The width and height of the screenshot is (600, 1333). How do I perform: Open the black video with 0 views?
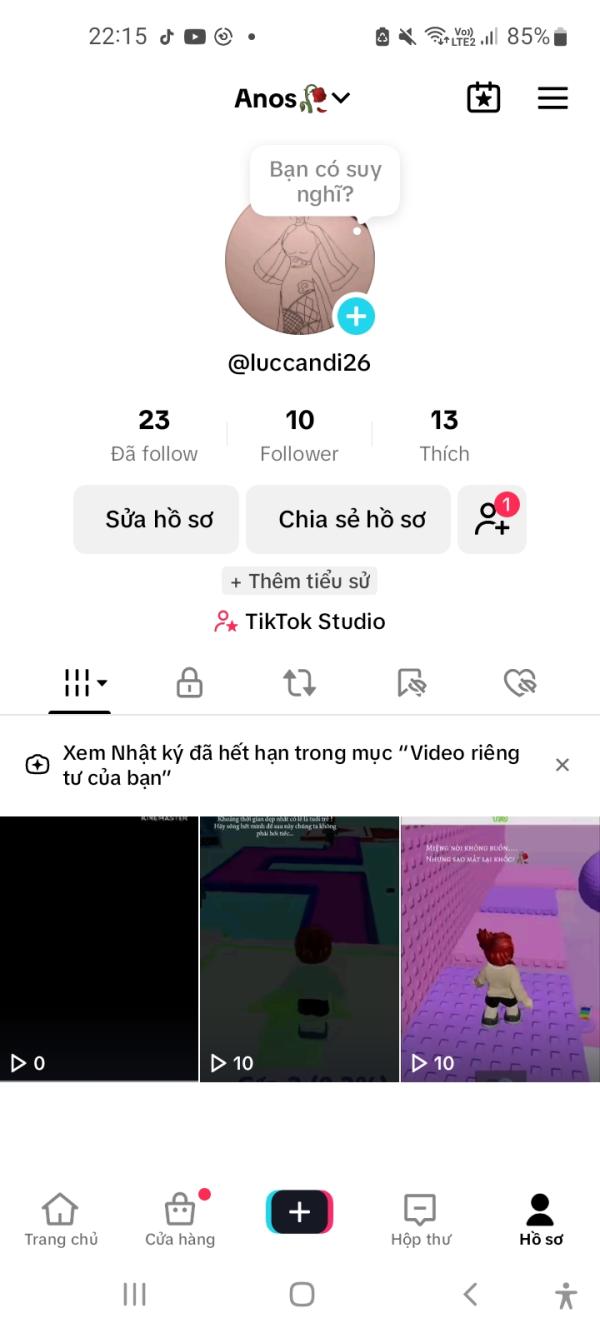99,948
